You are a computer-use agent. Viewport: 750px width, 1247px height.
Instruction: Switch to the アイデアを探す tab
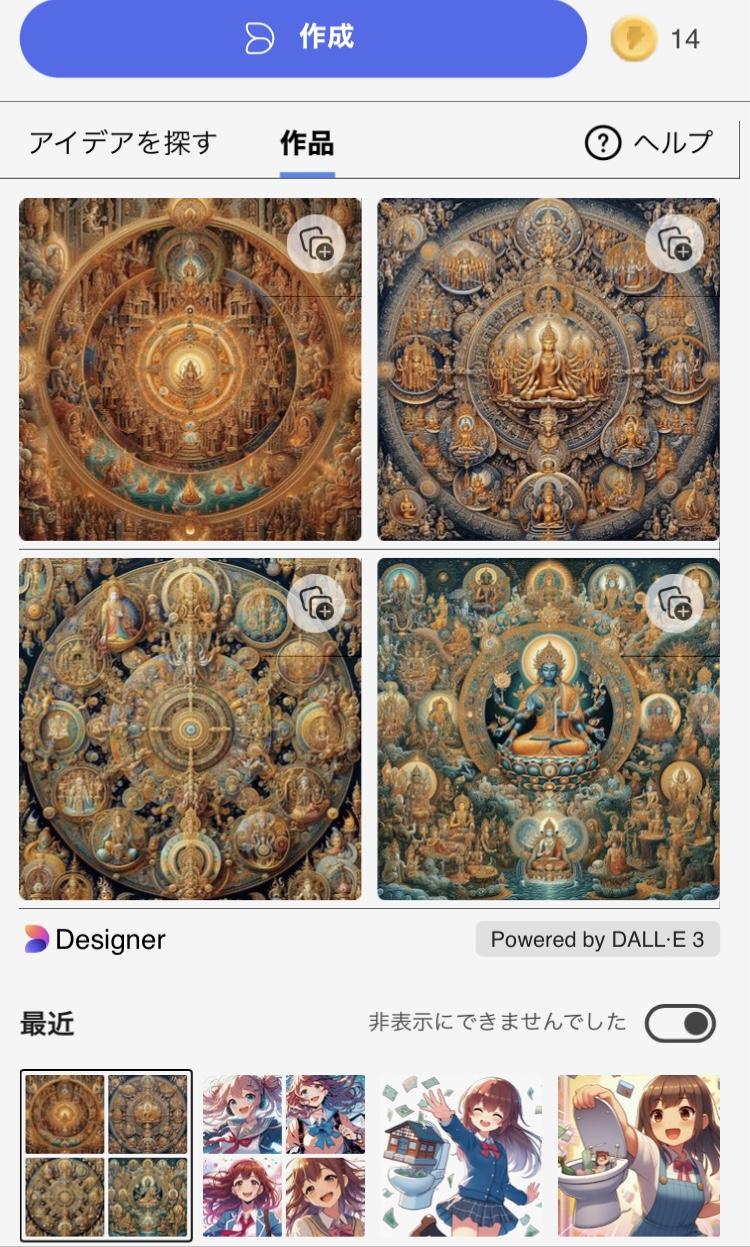point(122,143)
